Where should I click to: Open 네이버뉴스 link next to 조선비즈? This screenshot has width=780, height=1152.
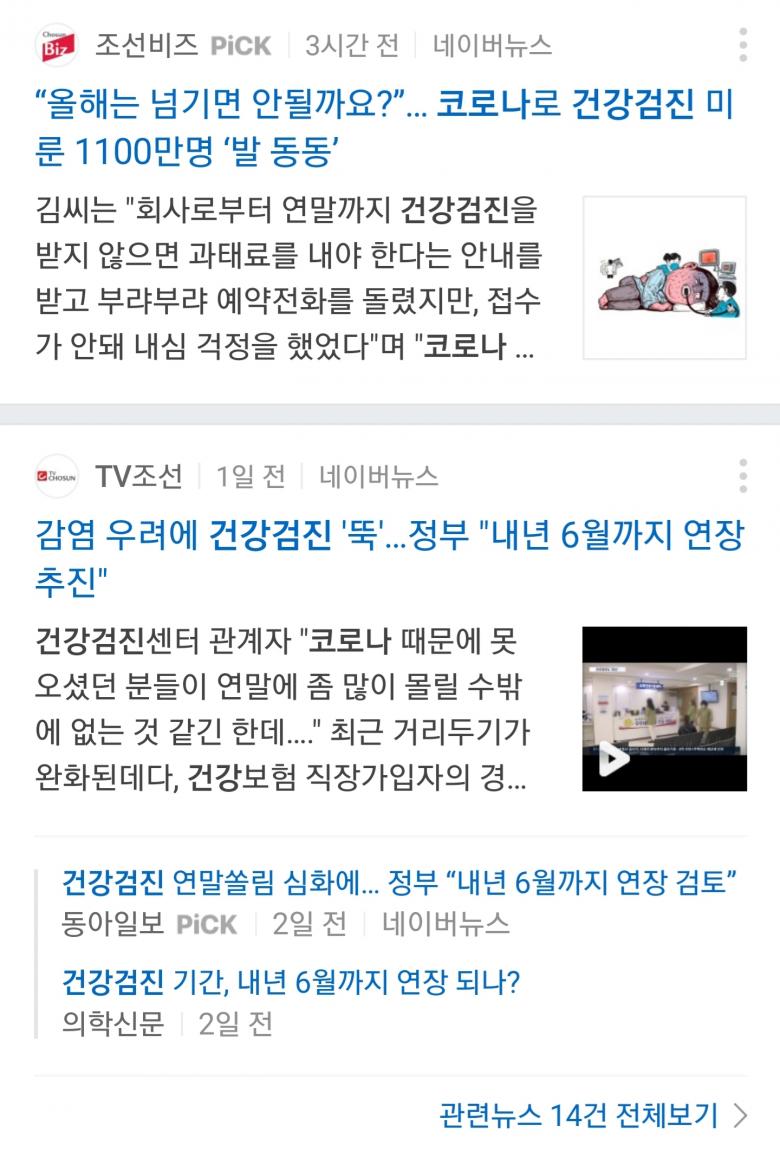tap(492, 46)
